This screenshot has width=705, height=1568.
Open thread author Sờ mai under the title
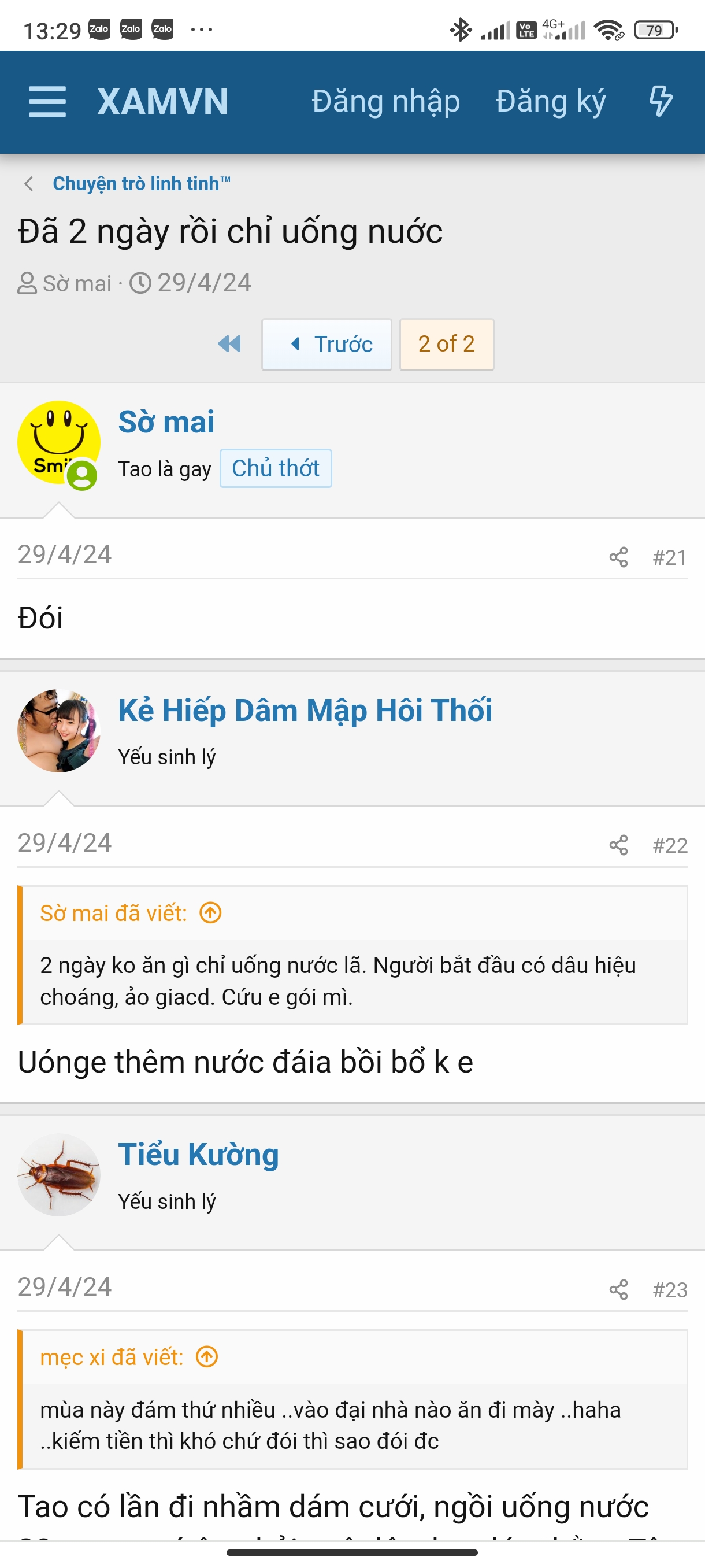(77, 284)
